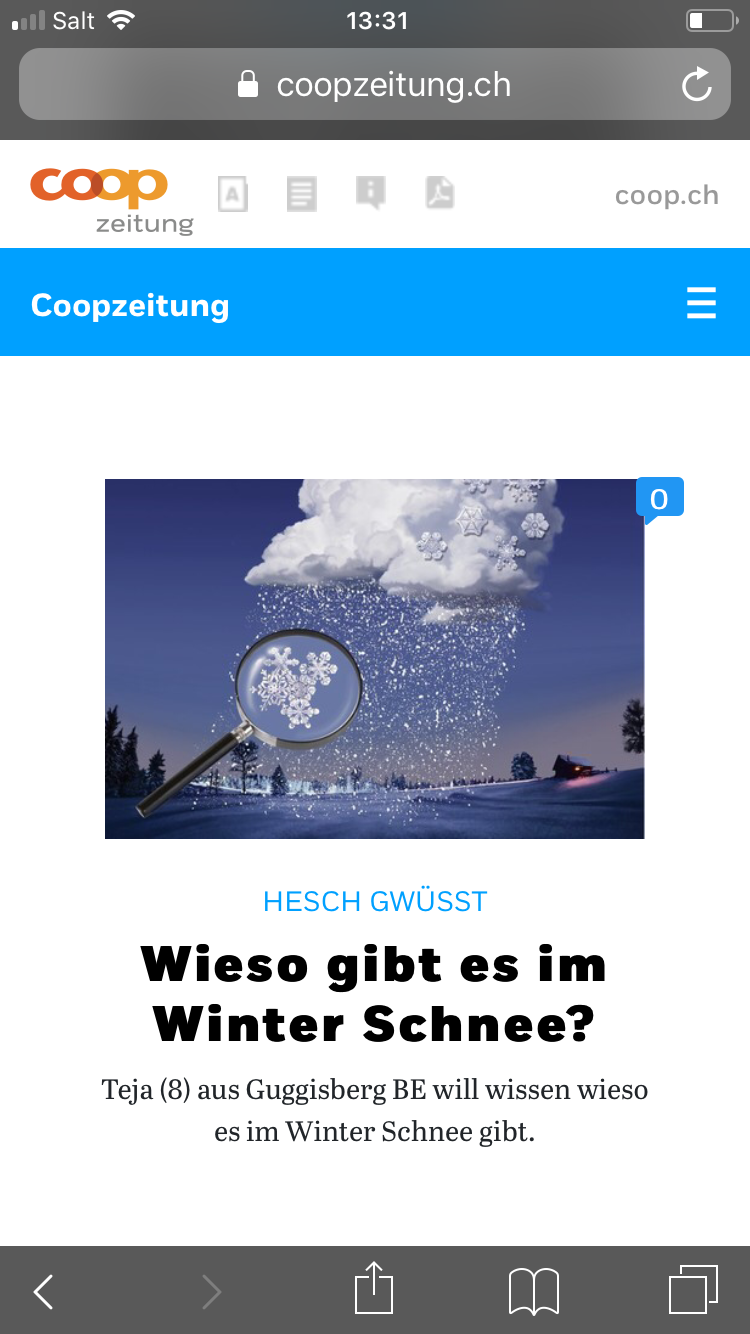The width and height of the screenshot is (750, 1334).
Task: Open the hamburger menu in Coopzeitung bar
Action: (701, 303)
